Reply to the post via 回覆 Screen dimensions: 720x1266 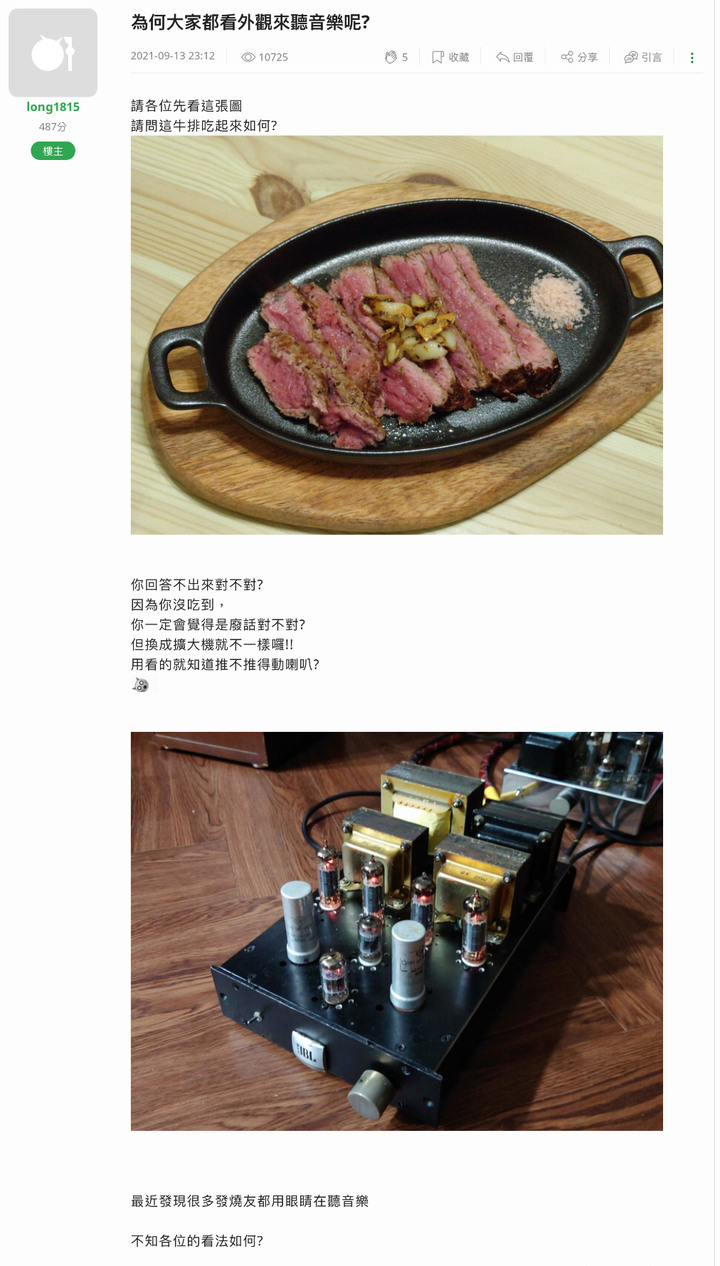pyautogui.click(x=515, y=57)
